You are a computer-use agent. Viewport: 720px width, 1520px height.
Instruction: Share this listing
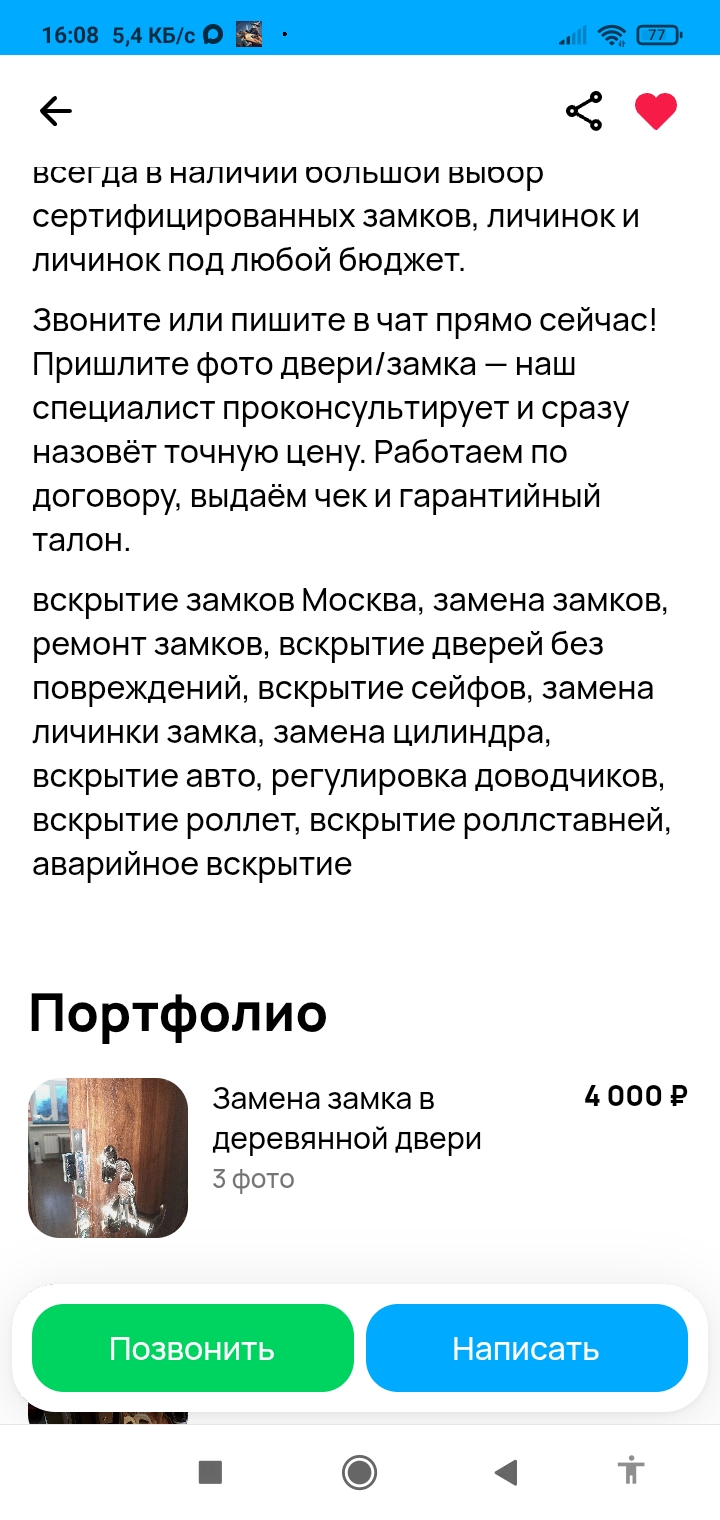pyautogui.click(x=584, y=111)
